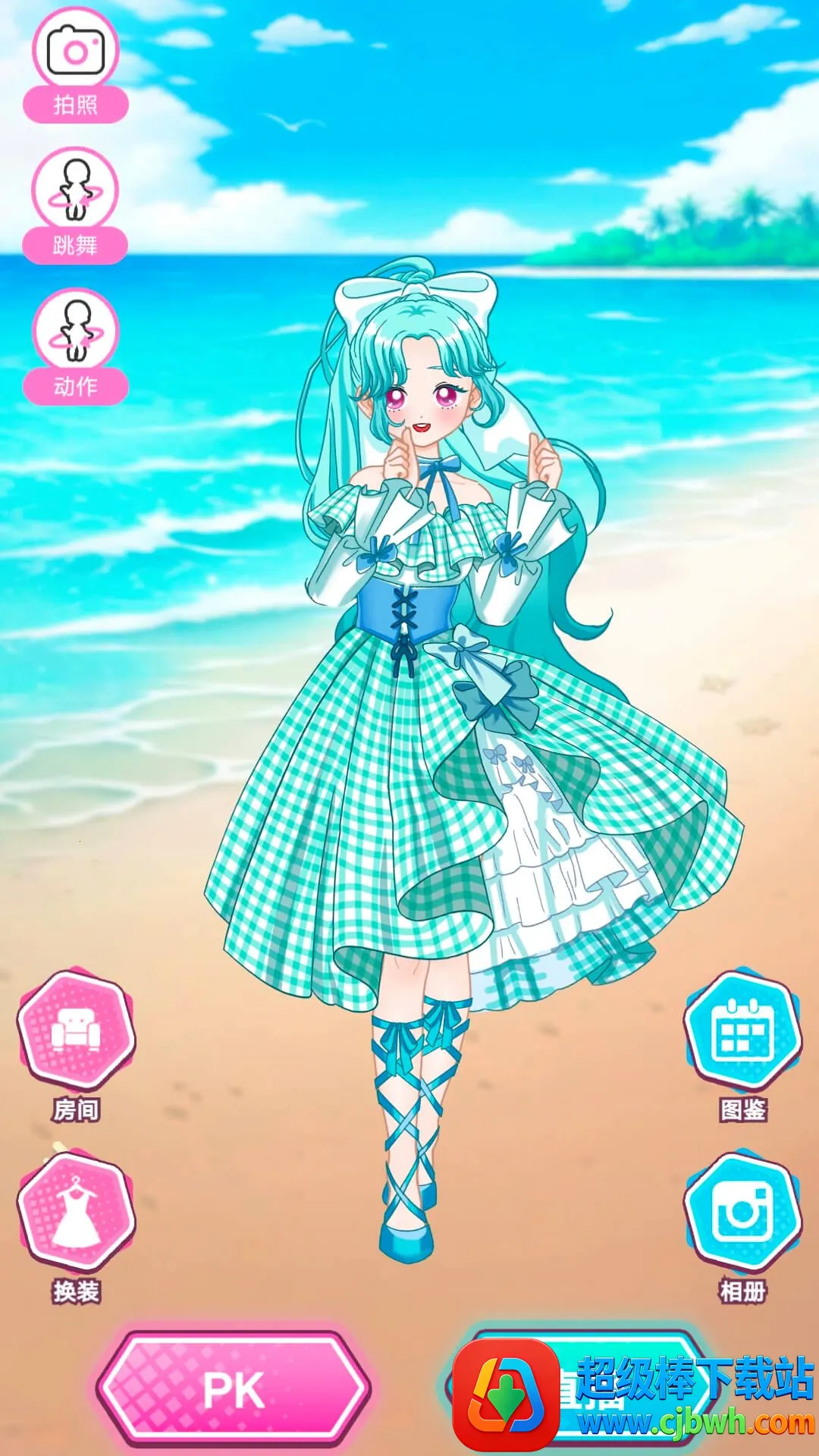Screen dimensions: 819x1456
Task: Start a PK battle
Action: 234,1389
